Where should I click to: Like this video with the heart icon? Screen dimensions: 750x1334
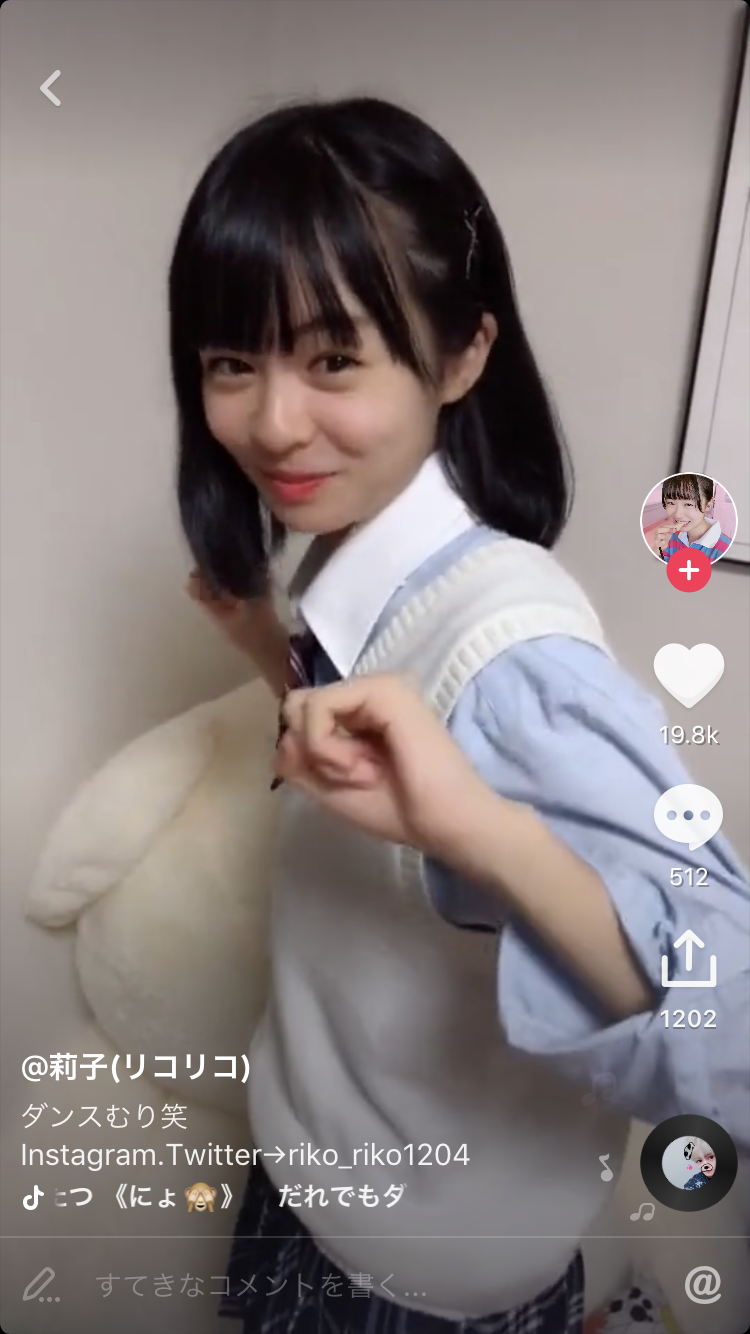point(688,676)
